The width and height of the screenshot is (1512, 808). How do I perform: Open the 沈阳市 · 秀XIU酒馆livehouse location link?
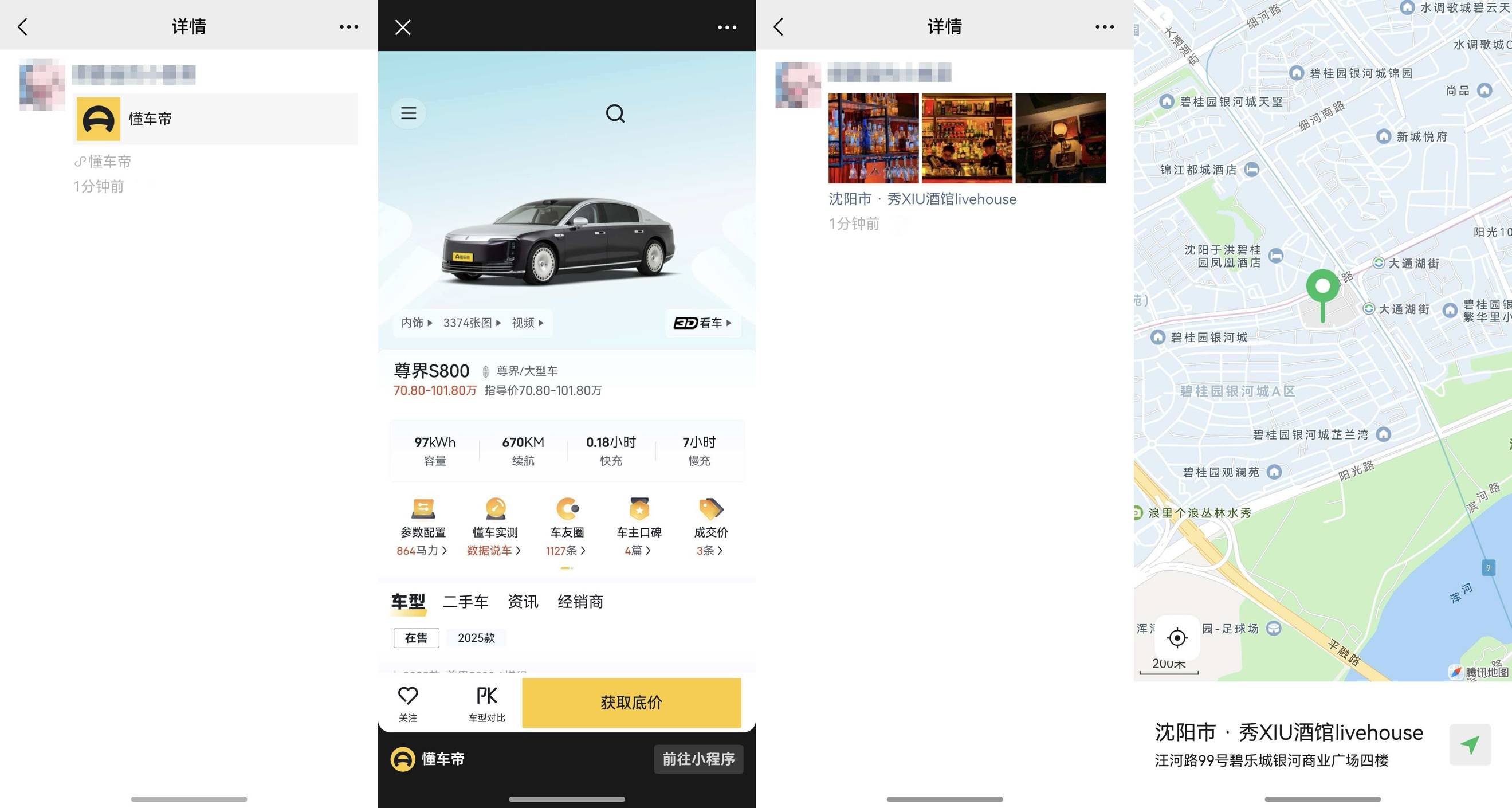pos(922,199)
